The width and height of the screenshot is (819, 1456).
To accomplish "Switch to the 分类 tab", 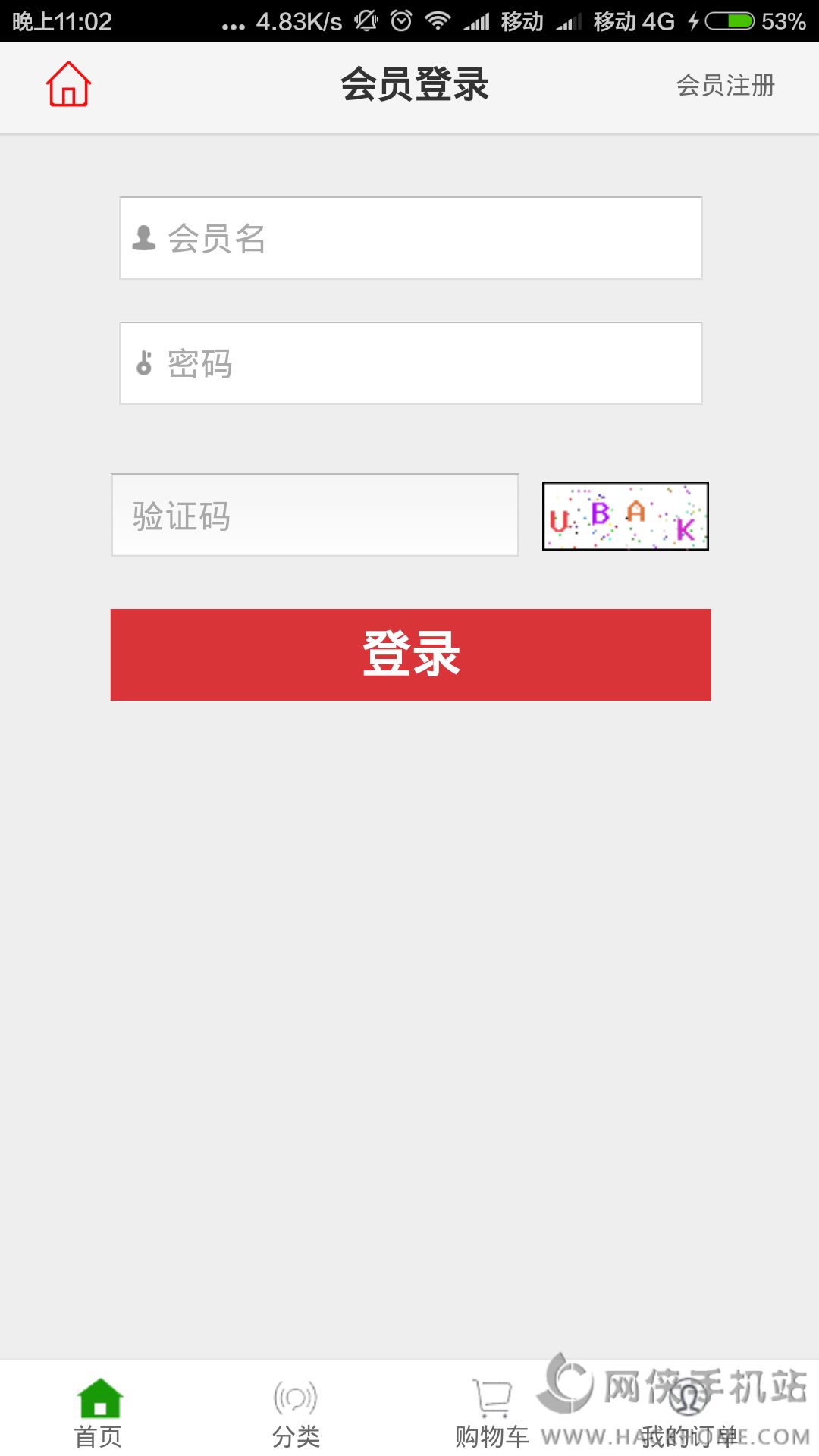I will [296, 1412].
